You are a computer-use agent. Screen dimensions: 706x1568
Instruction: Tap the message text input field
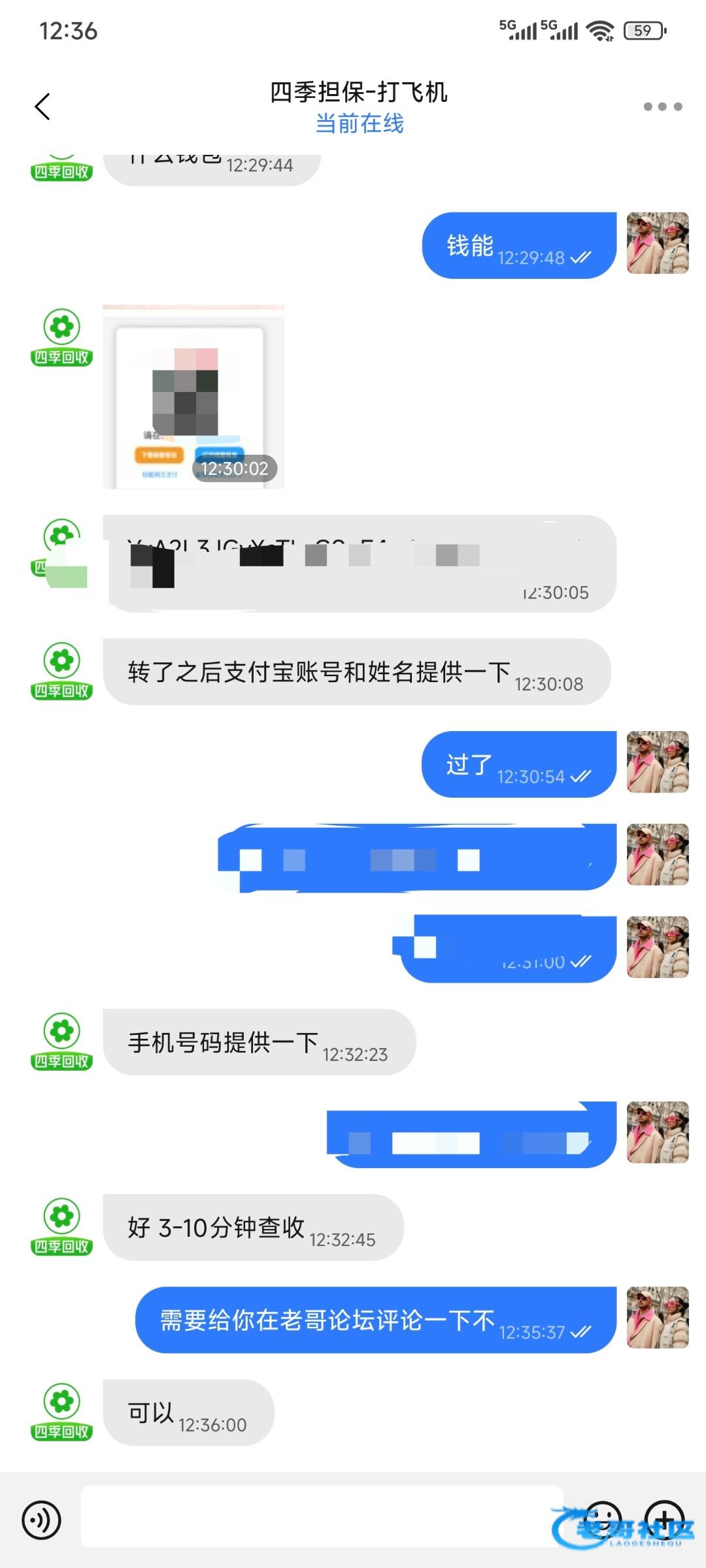[x=320, y=1516]
